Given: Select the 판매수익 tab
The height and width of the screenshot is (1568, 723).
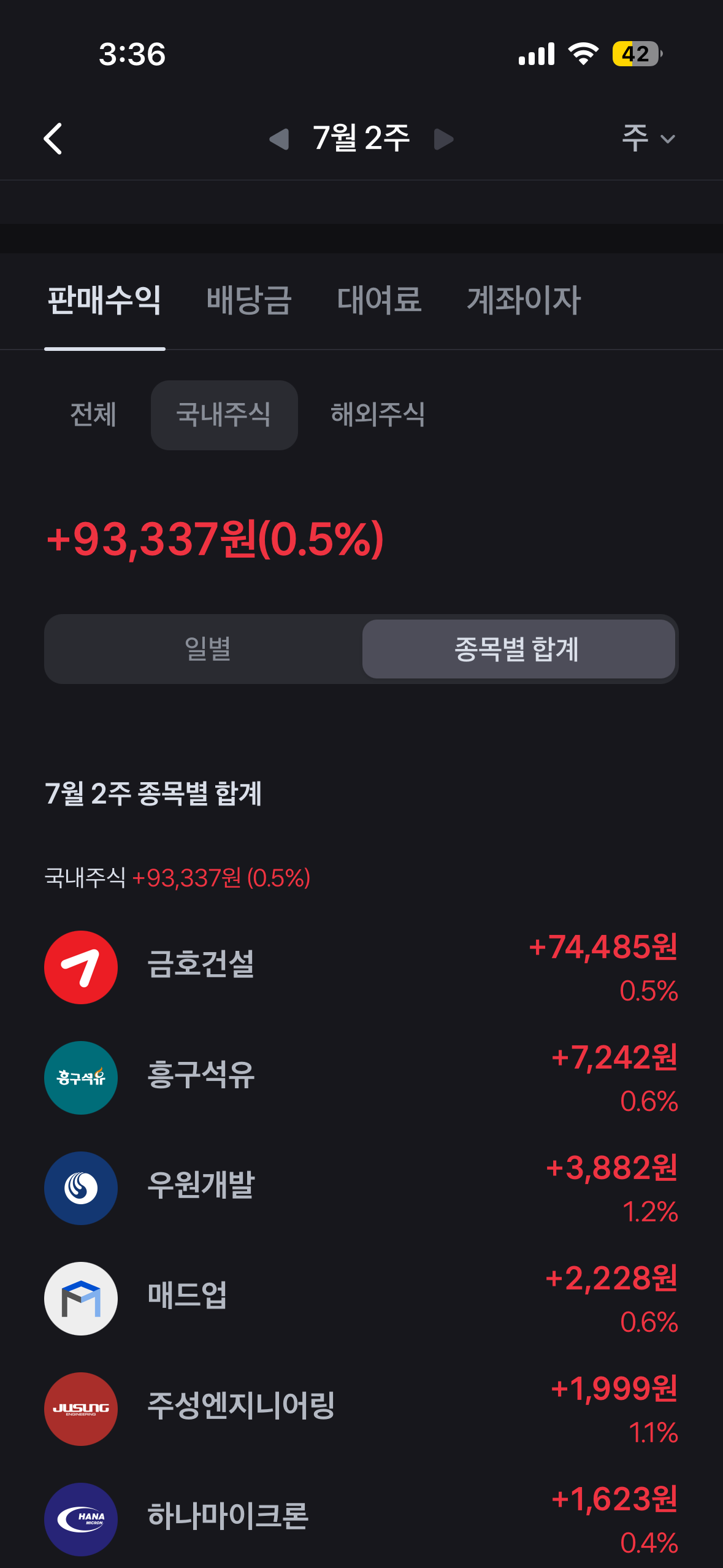Looking at the screenshot, I should pos(105,301).
